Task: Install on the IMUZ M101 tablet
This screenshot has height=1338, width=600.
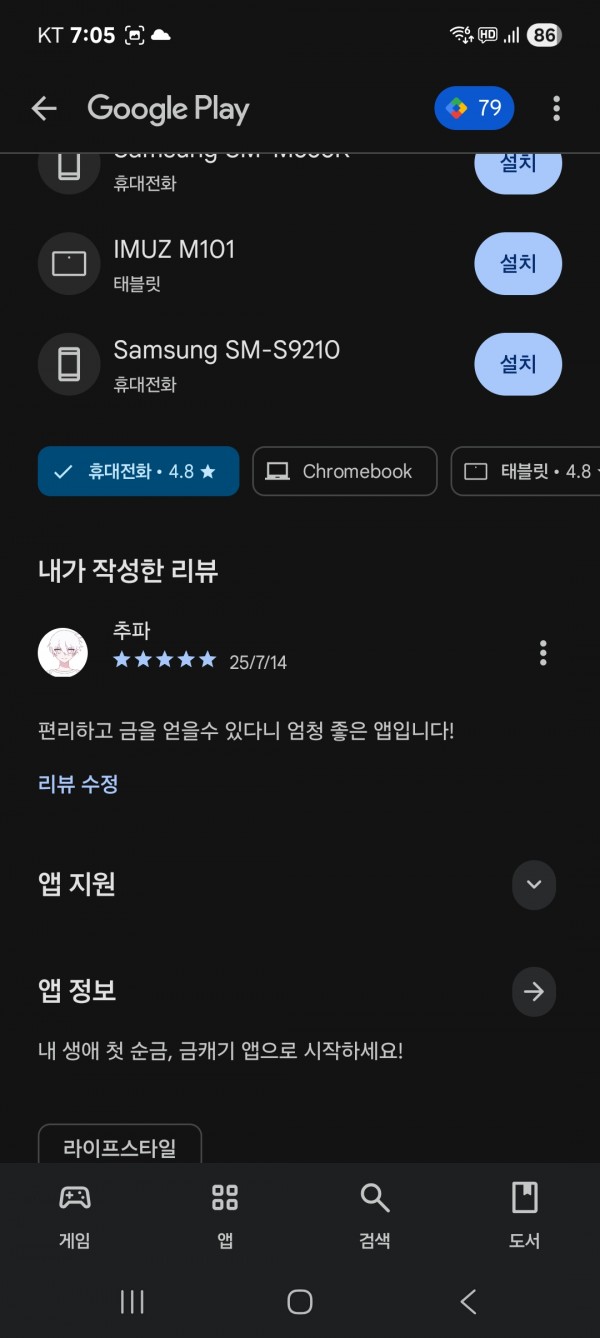Action: point(518,264)
